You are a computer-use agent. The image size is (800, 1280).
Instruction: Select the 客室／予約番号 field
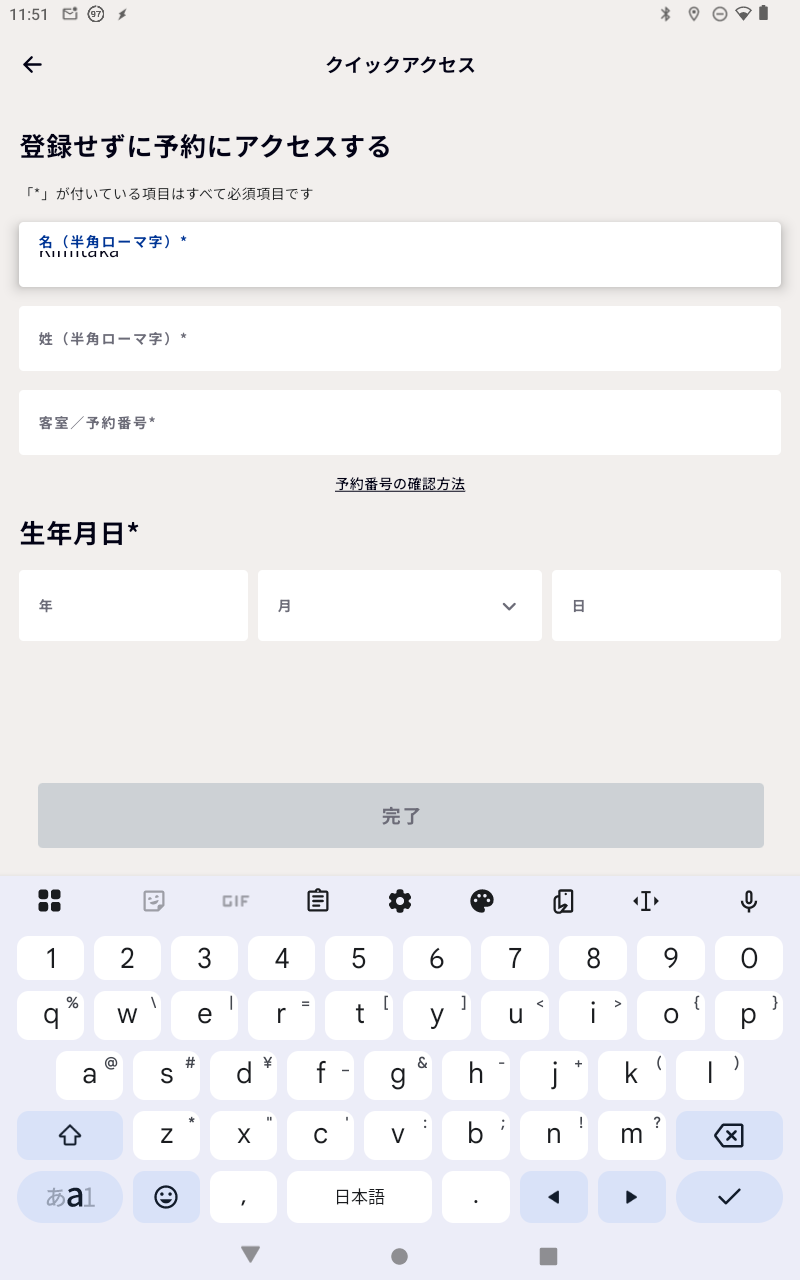[400, 423]
